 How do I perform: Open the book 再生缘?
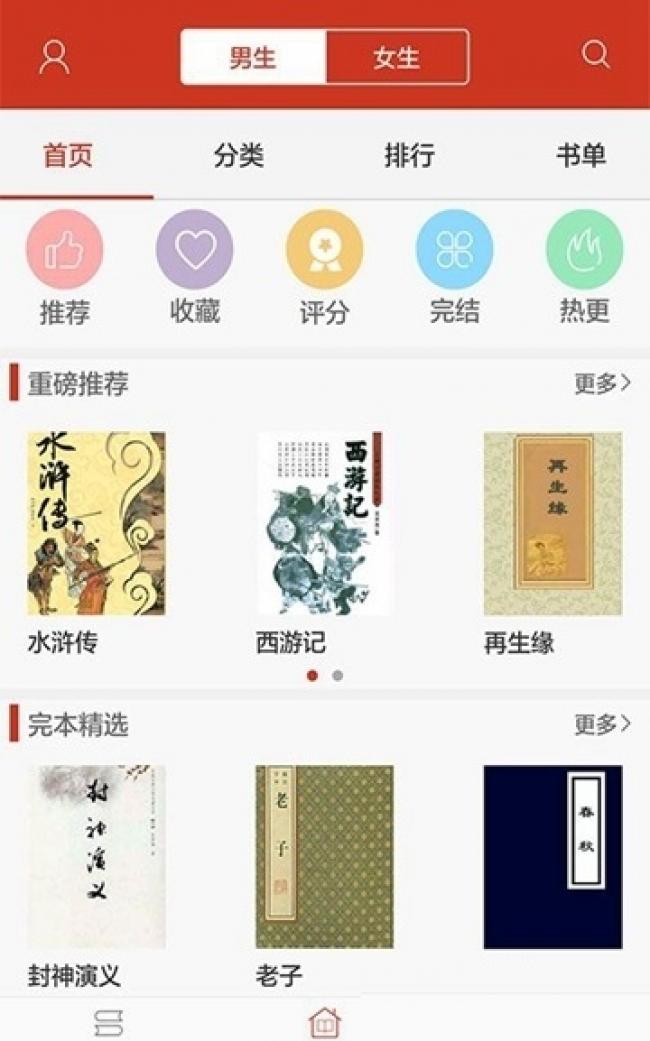(x=552, y=523)
